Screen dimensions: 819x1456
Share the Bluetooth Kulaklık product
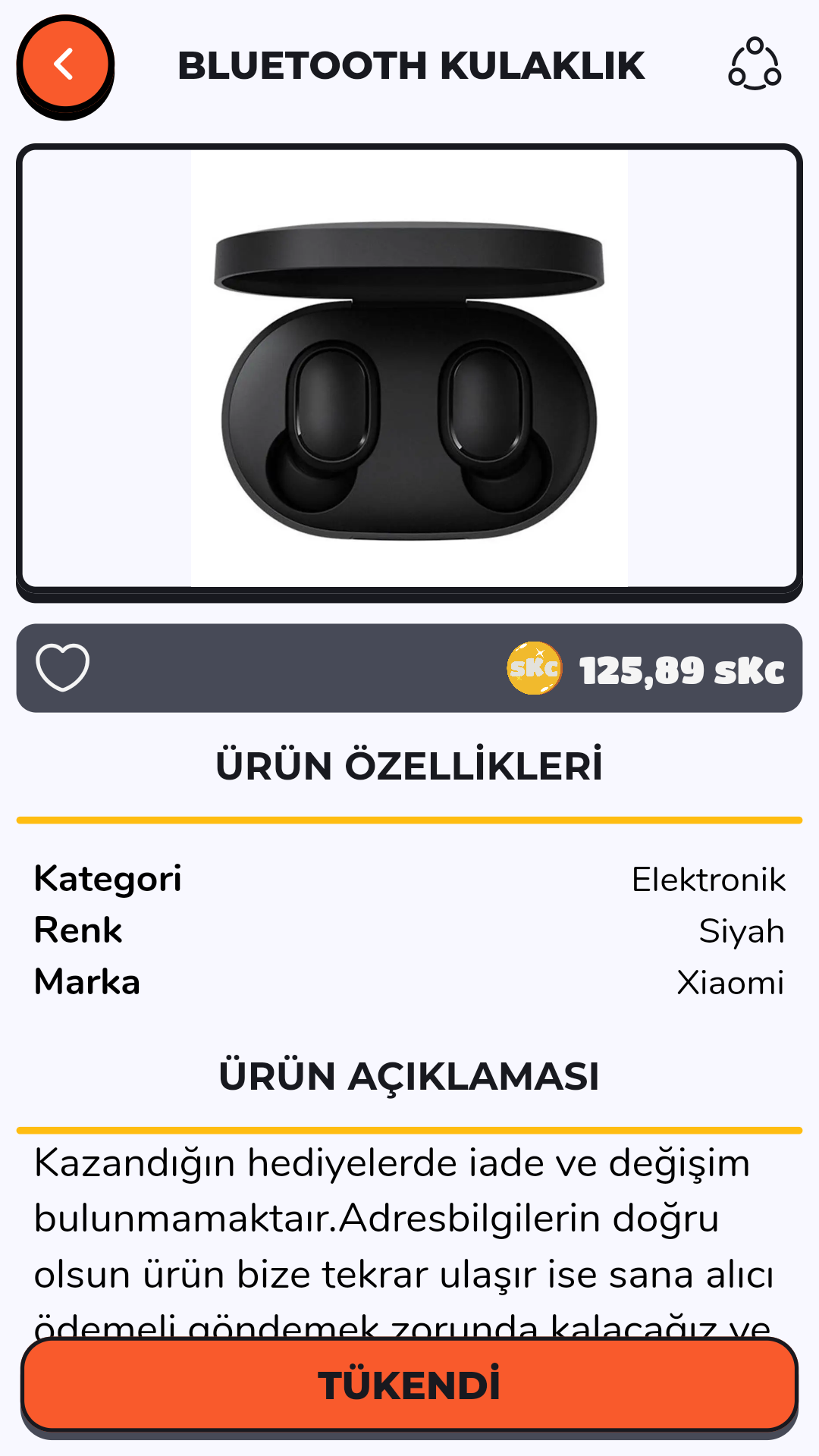(x=755, y=65)
